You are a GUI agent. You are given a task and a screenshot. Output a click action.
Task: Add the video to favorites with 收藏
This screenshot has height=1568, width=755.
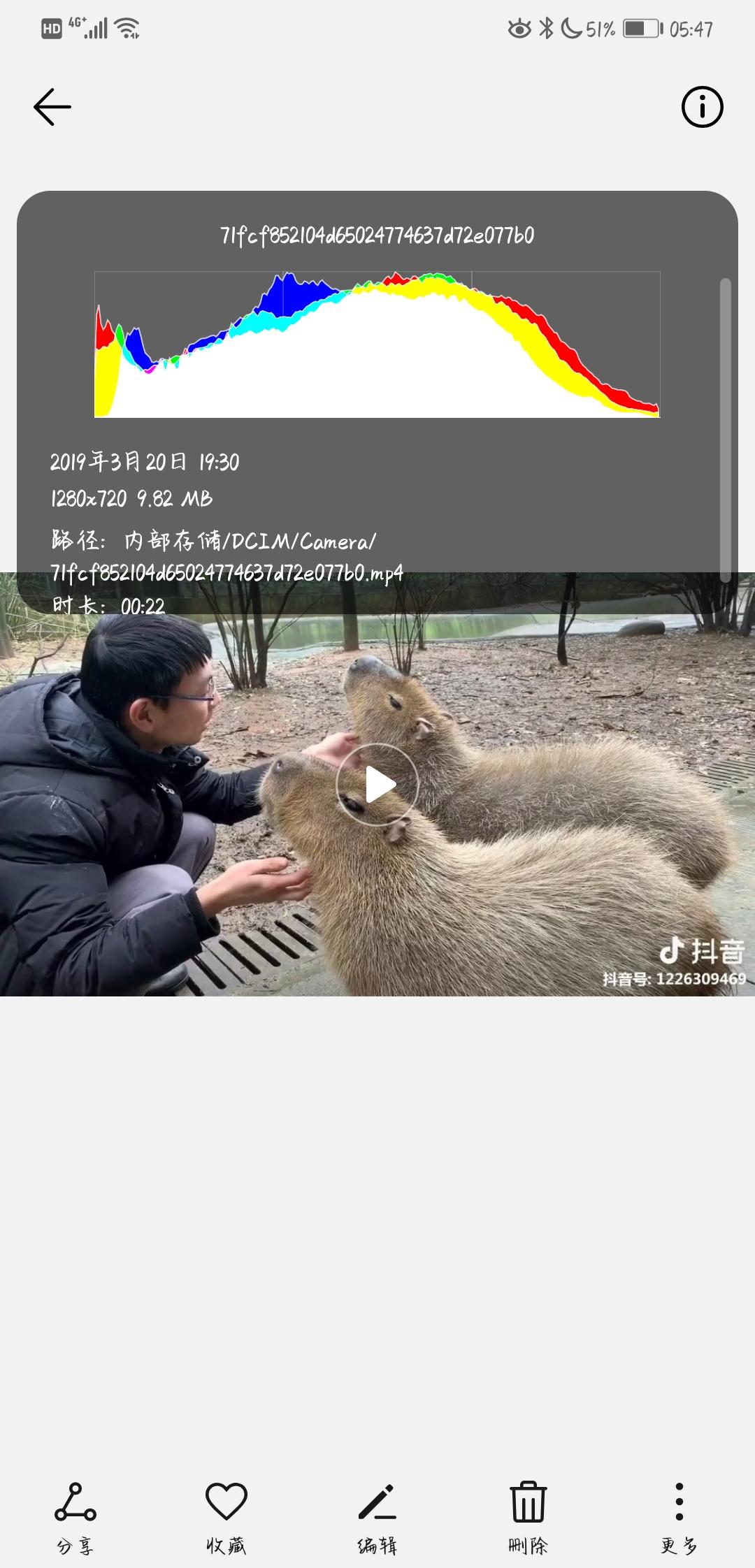[x=226, y=1516]
